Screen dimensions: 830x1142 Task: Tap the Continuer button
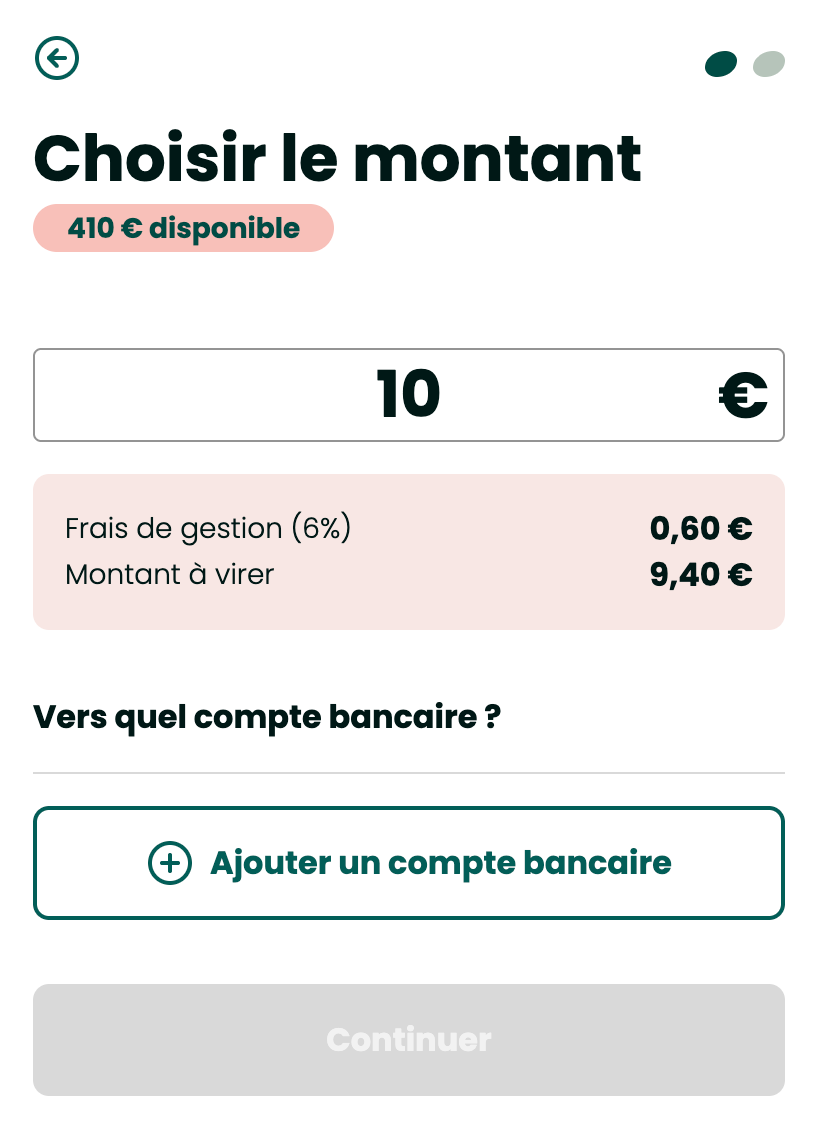tap(408, 1040)
